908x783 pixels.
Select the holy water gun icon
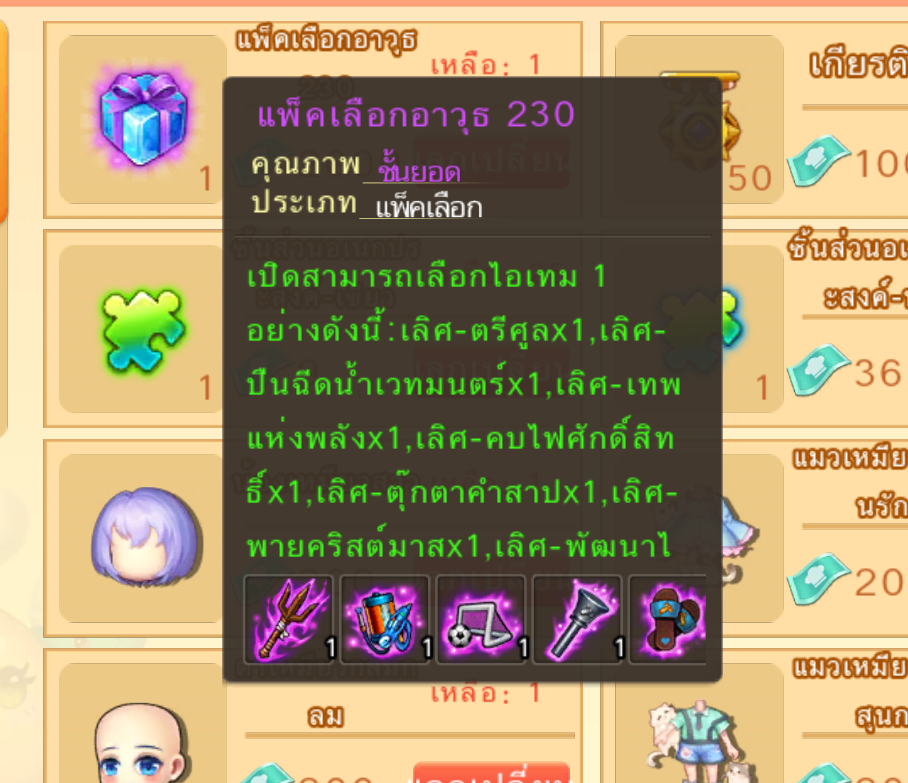tap(385, 619)
